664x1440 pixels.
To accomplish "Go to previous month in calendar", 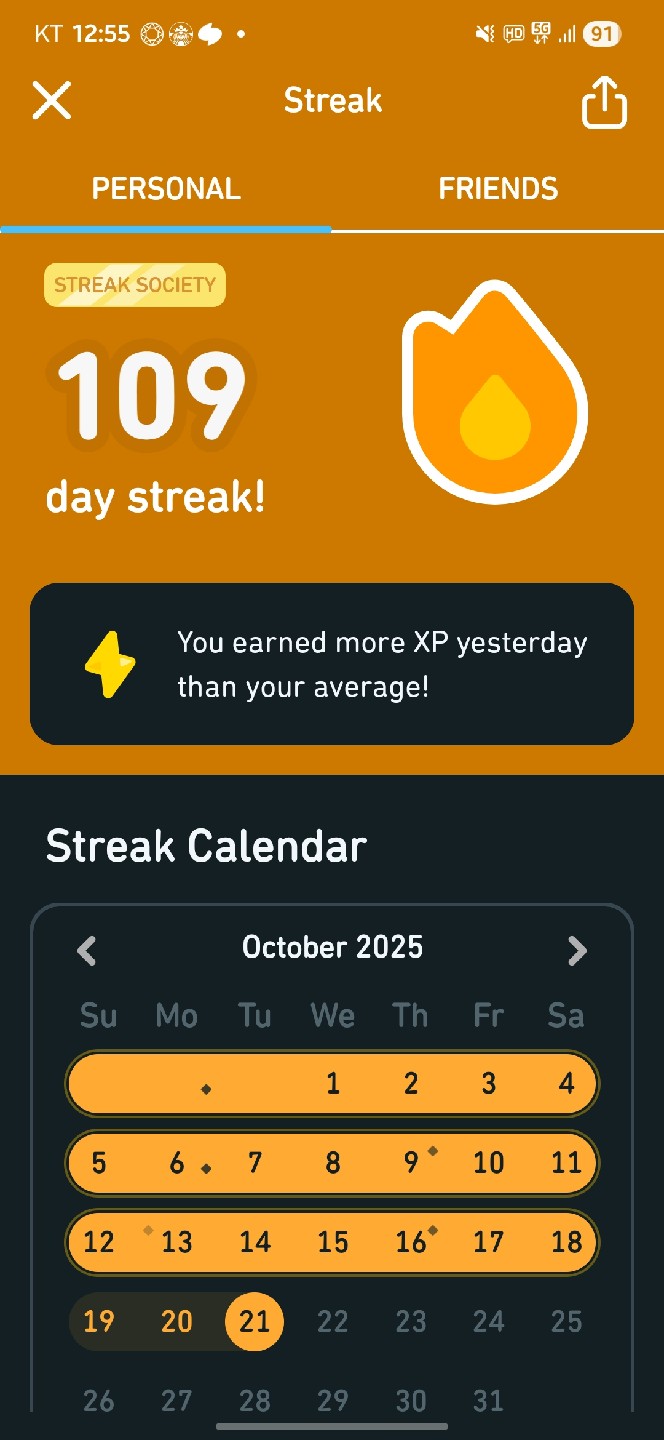I will (87, 950).
